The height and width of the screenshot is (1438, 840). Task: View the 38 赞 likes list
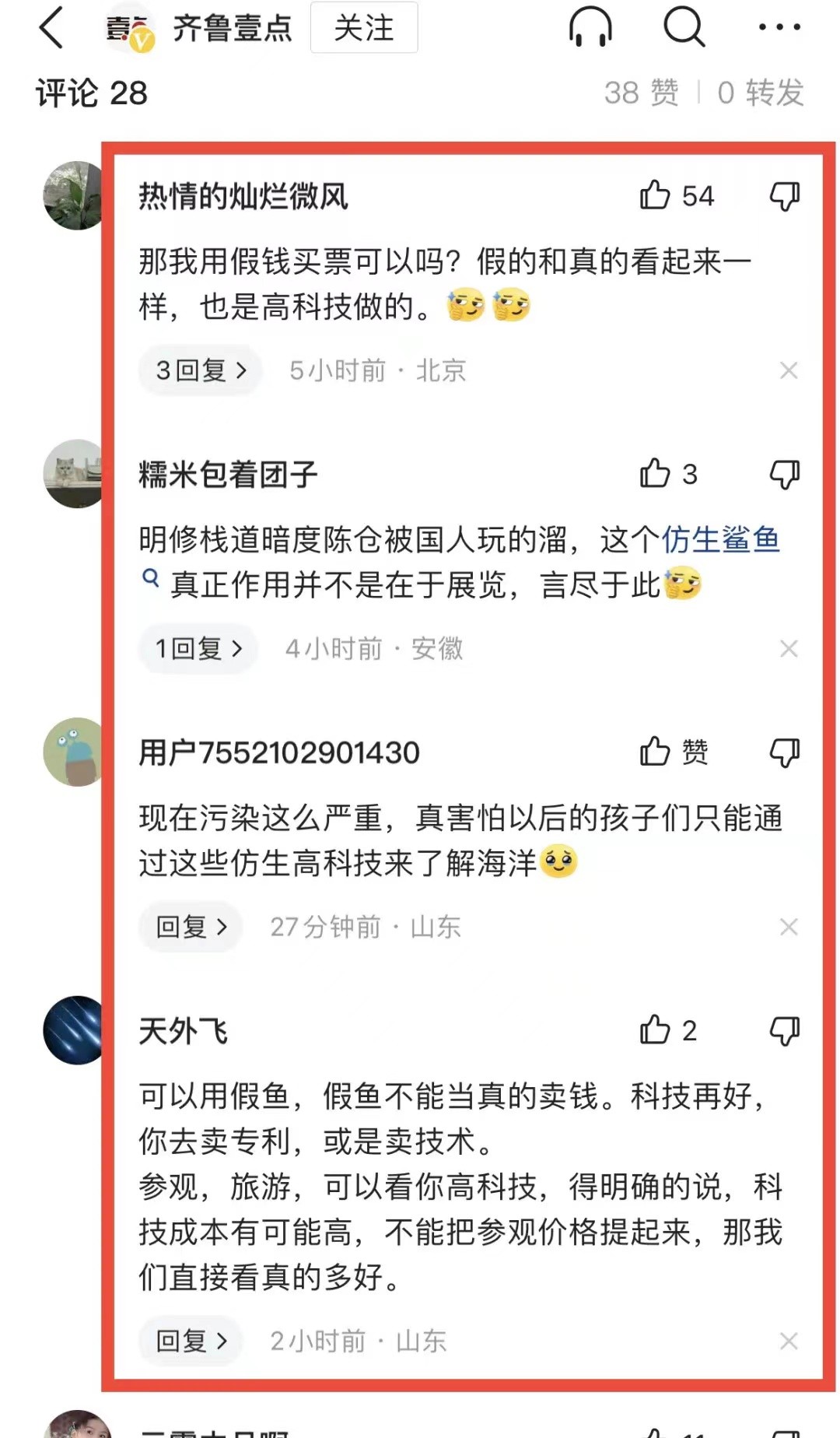coord(641,93)
